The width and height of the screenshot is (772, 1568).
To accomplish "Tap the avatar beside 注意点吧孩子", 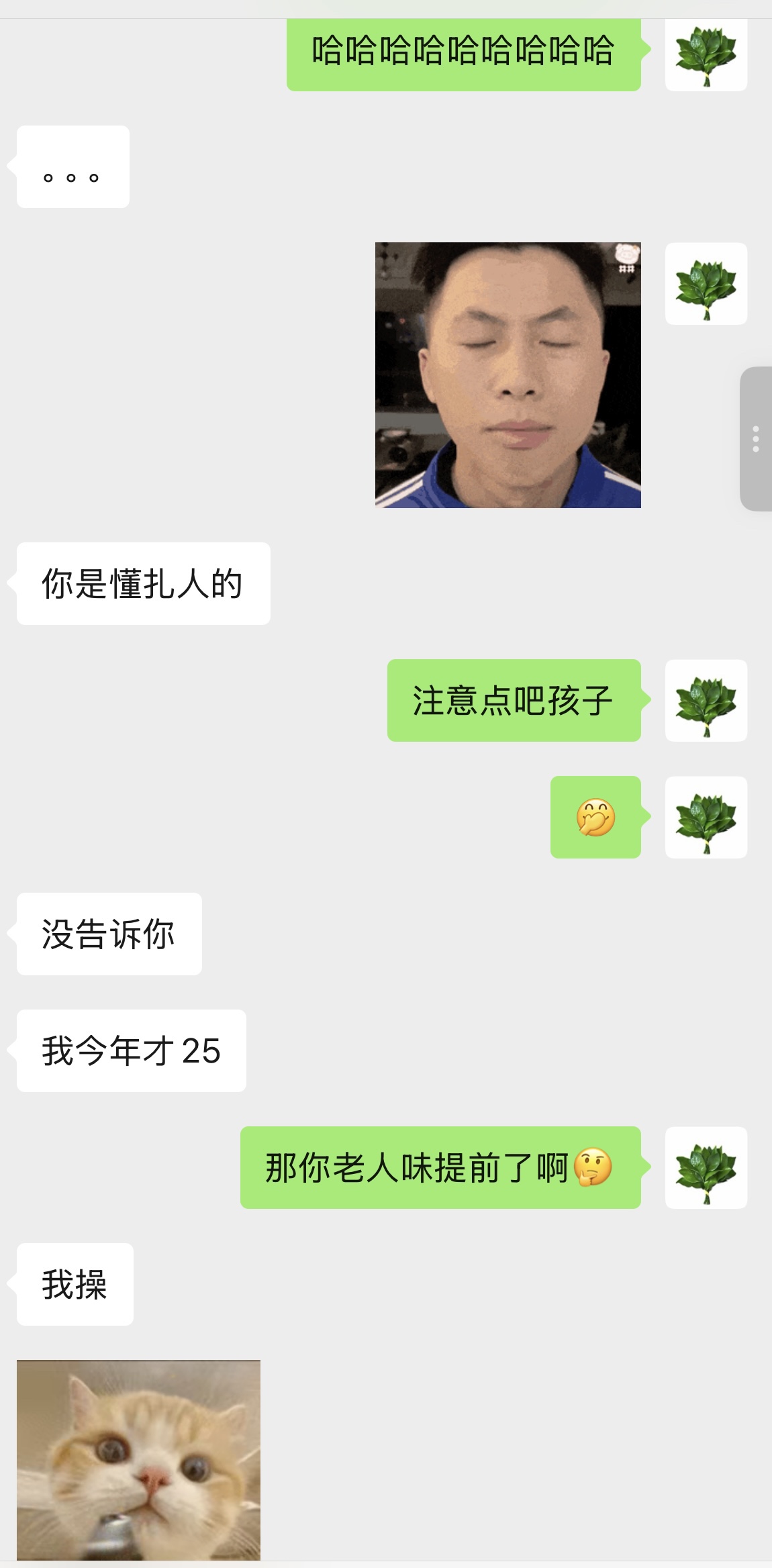I will pos(706,700).
